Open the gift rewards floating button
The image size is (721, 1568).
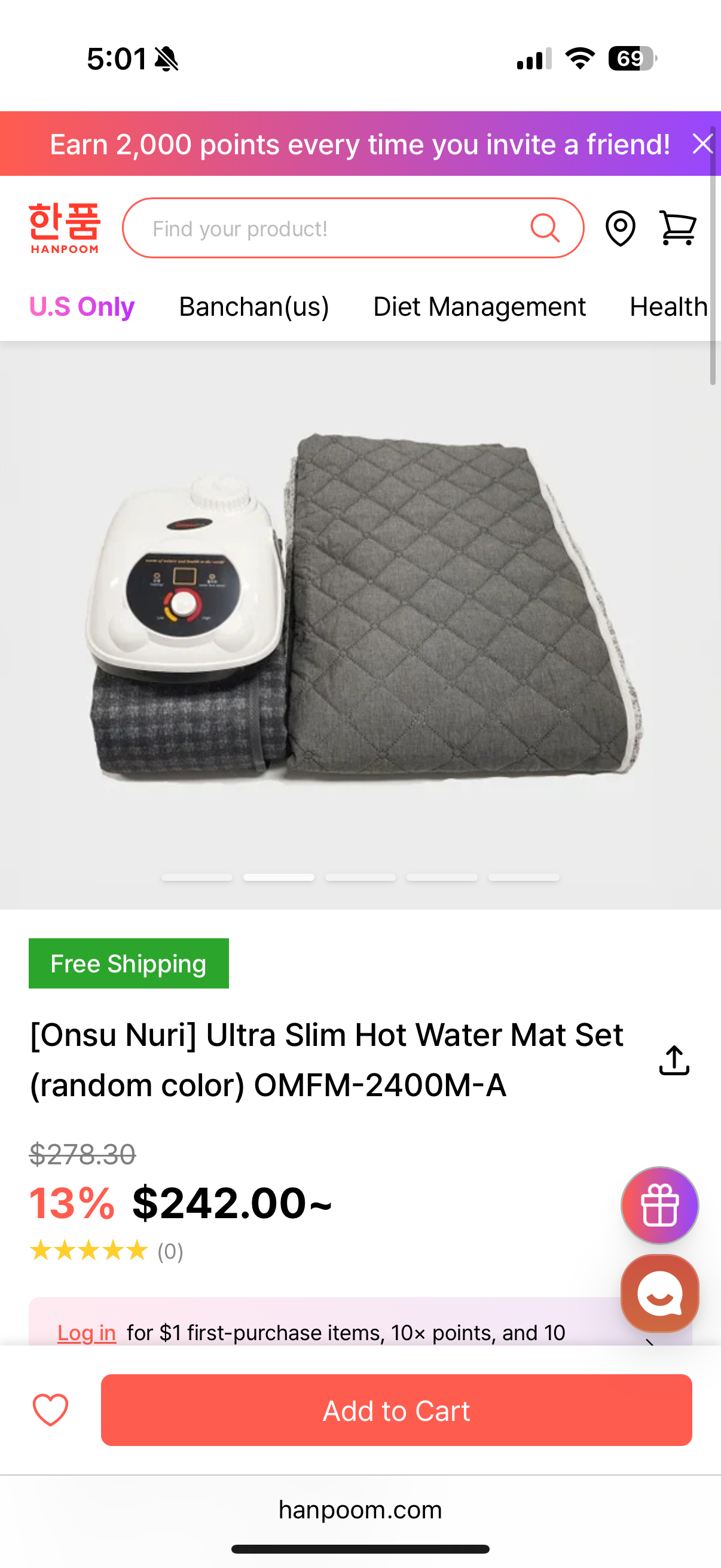click(659, 1205)
